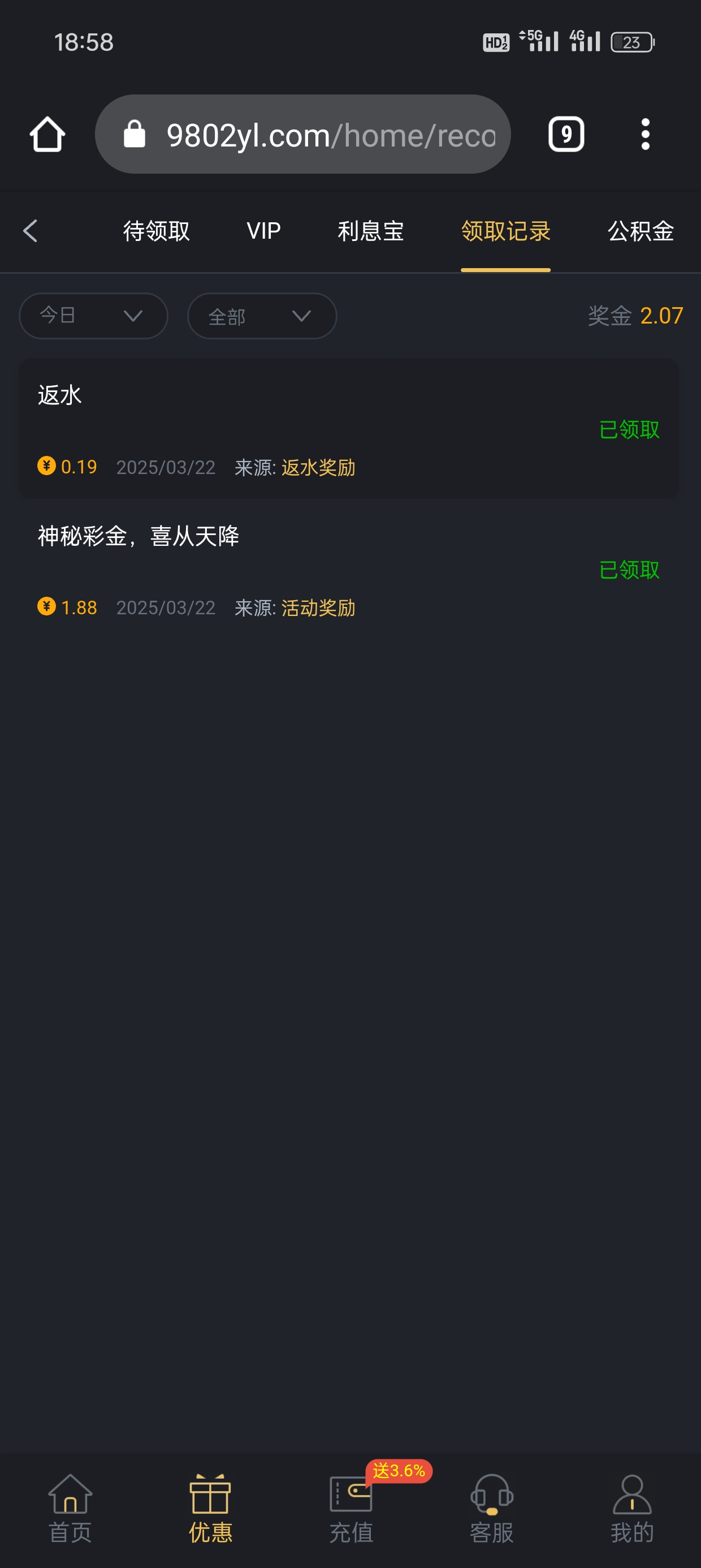The height and width of the screenshot is (1568, 701).
Task: Switch to the 利息宝 tab
Action: coord(371,231)
